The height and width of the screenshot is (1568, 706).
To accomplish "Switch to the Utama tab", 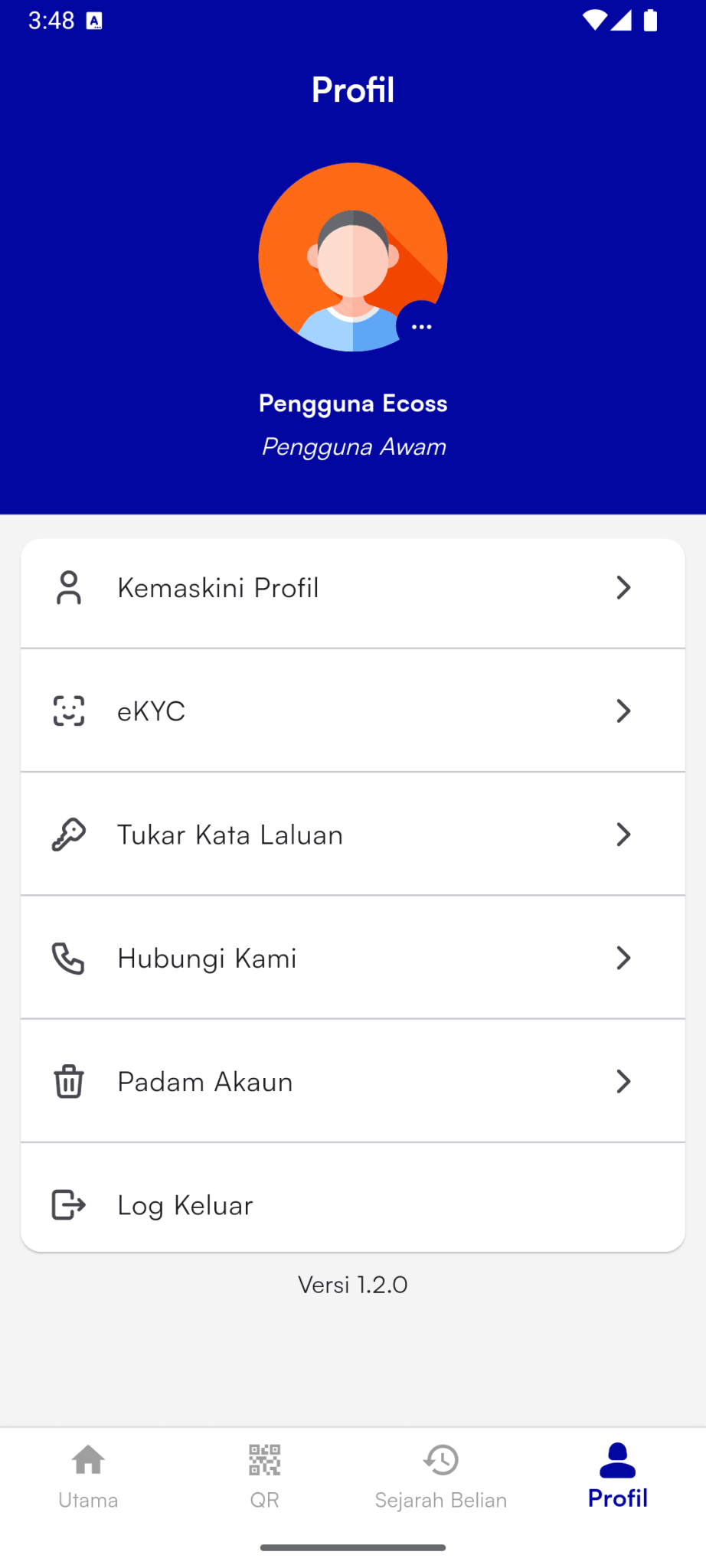I will point(88,1474).
